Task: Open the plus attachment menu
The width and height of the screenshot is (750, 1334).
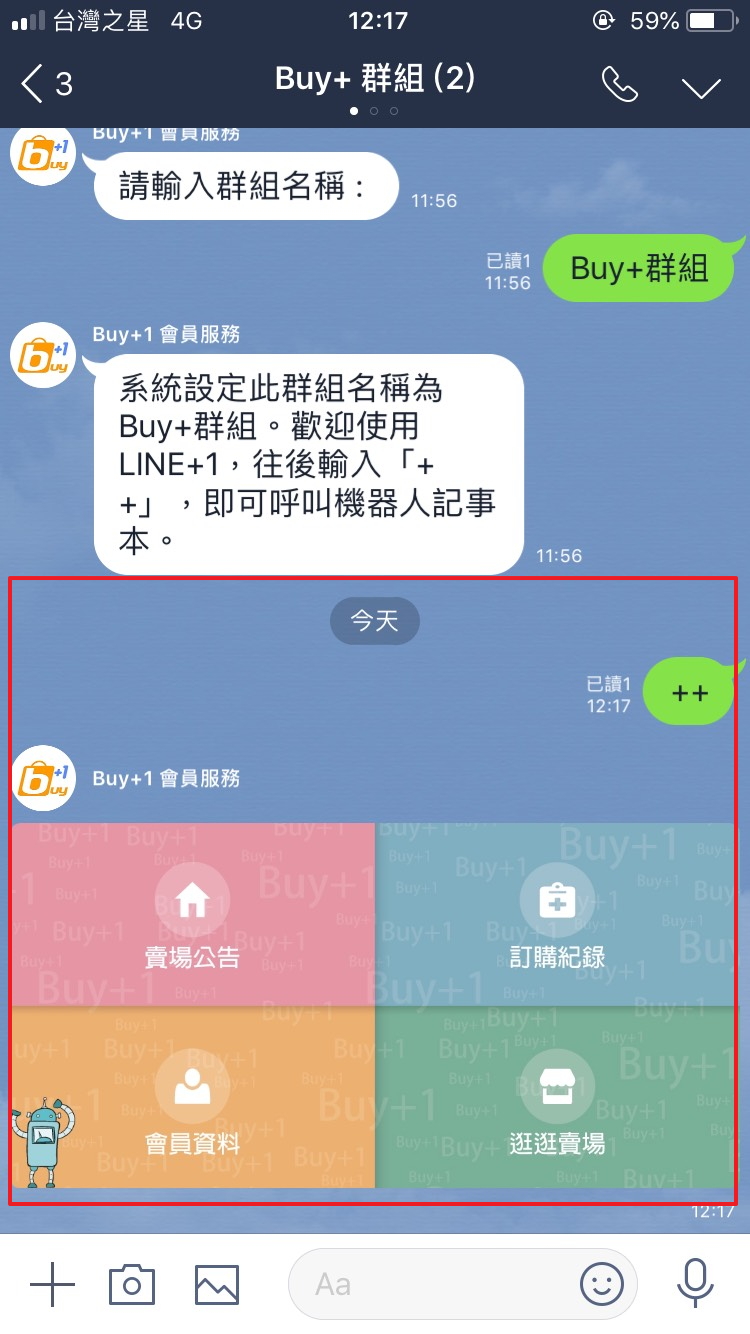Action: 52,1284
